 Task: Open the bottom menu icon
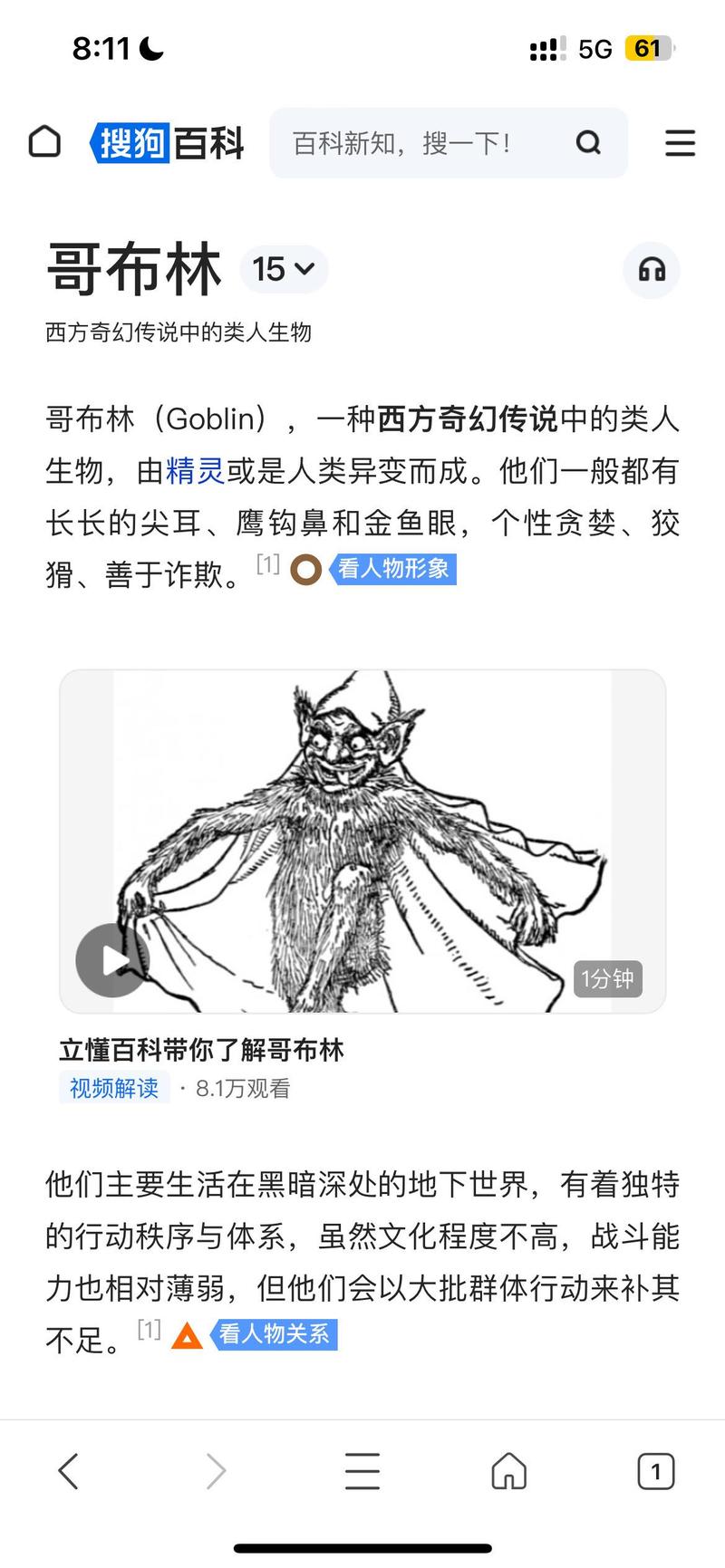[x=362, y=1471]
